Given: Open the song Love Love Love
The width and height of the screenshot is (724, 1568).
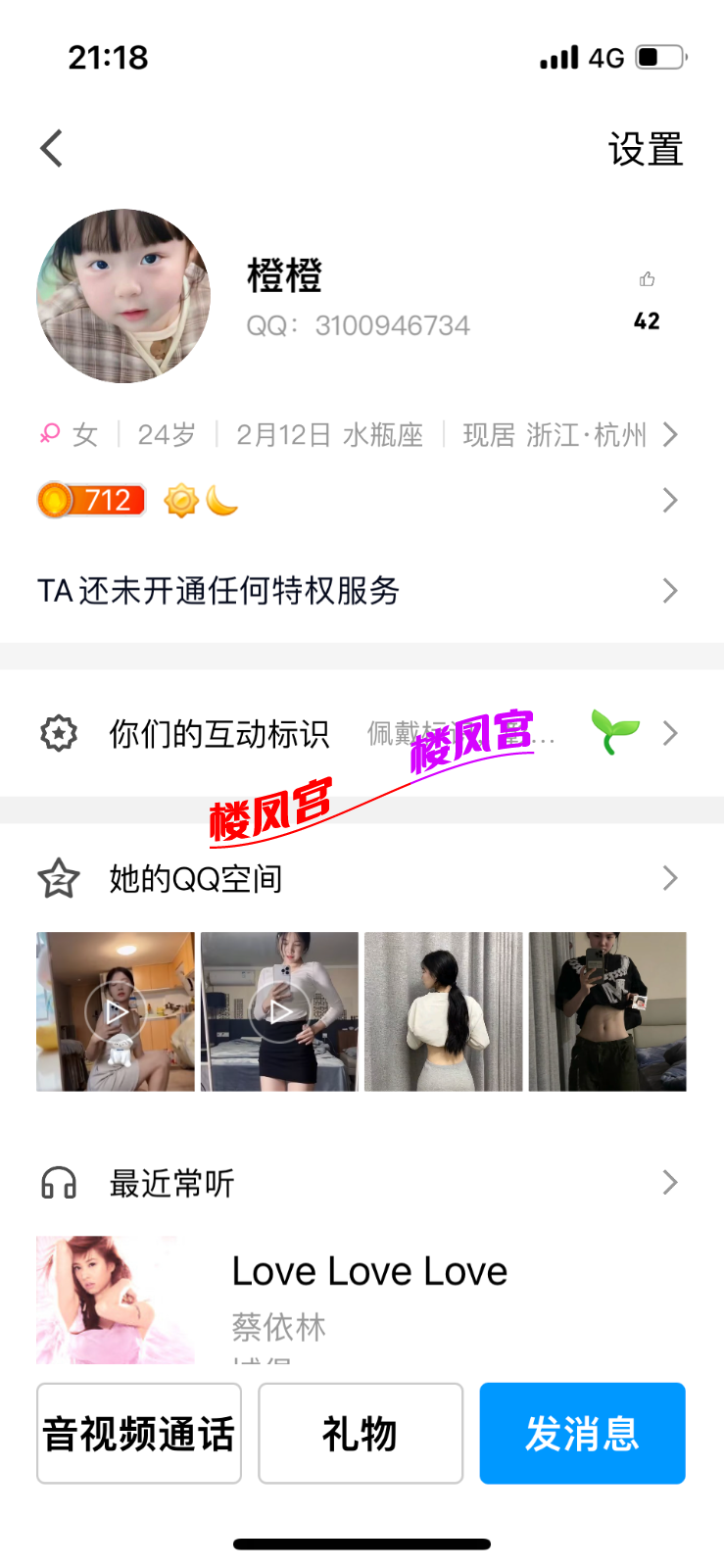Looking at the screenshot, I should pos(369,1272).
